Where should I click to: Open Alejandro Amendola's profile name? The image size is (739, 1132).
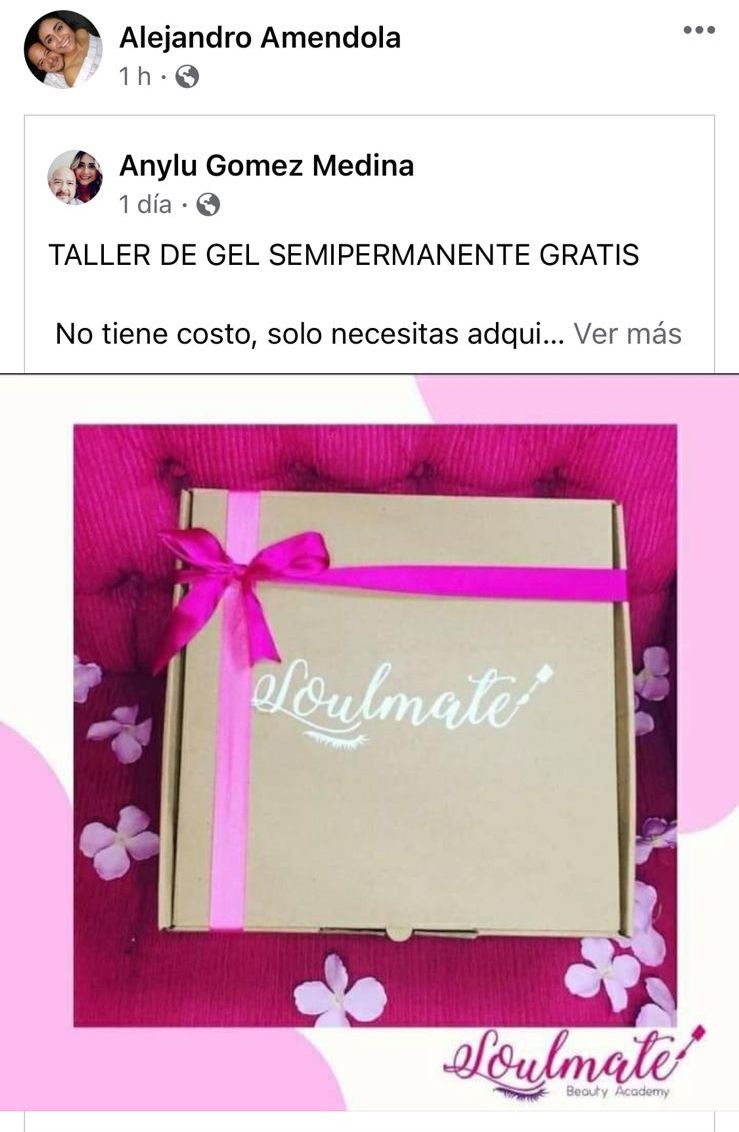click(259, 38)
